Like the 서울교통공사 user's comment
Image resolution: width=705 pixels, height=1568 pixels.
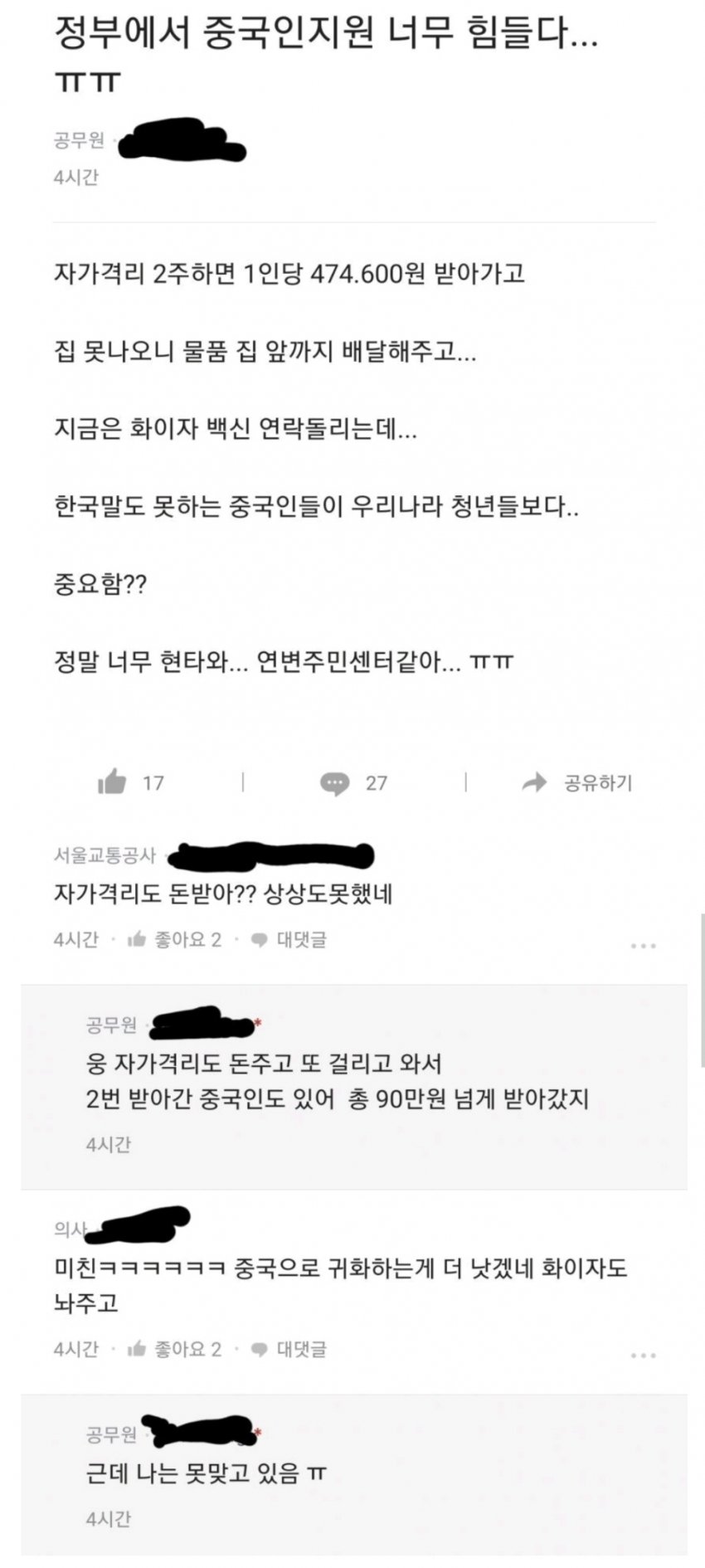click(x=174, y=939)
